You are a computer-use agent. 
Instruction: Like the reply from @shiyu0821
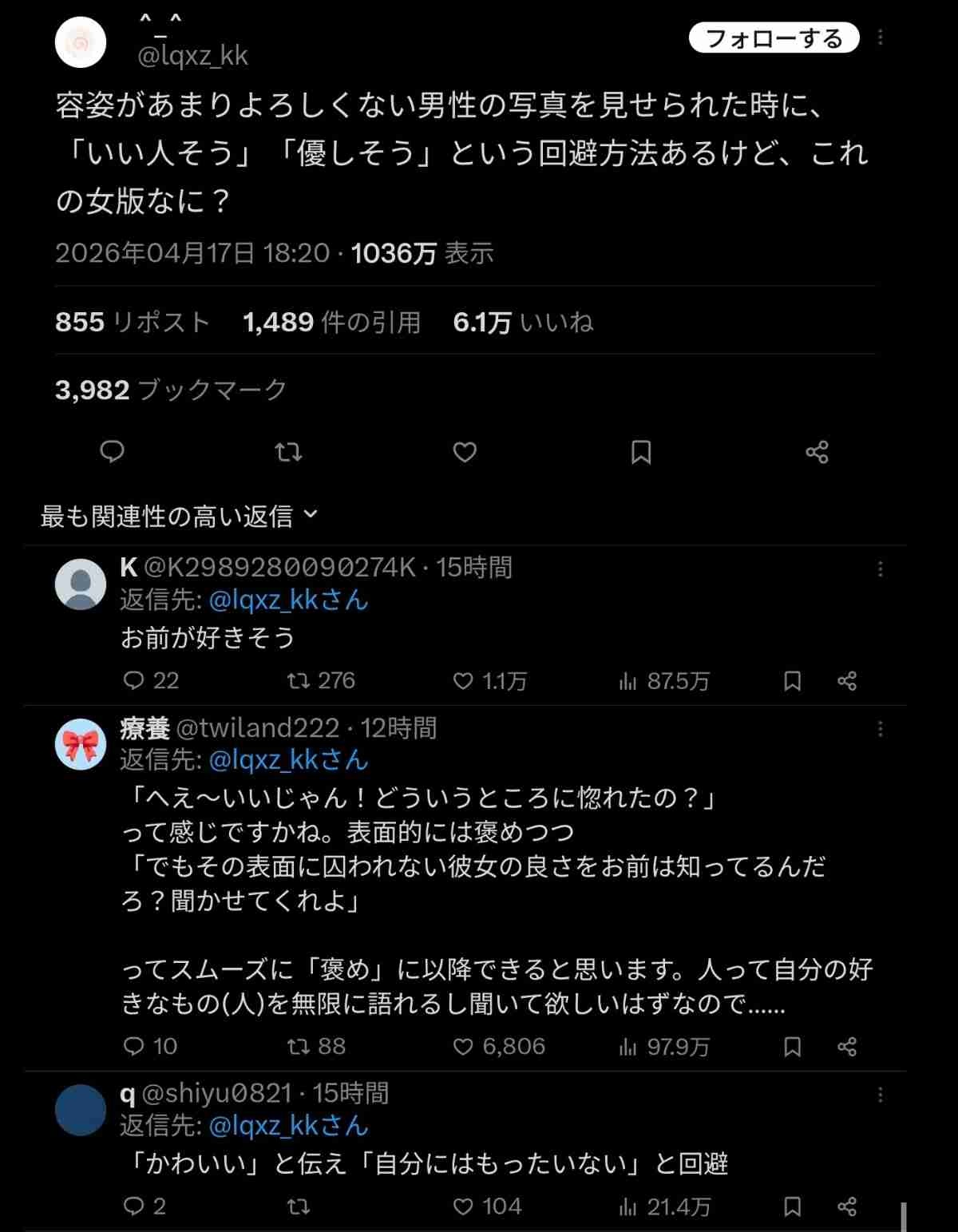[x=463, y=1206]
